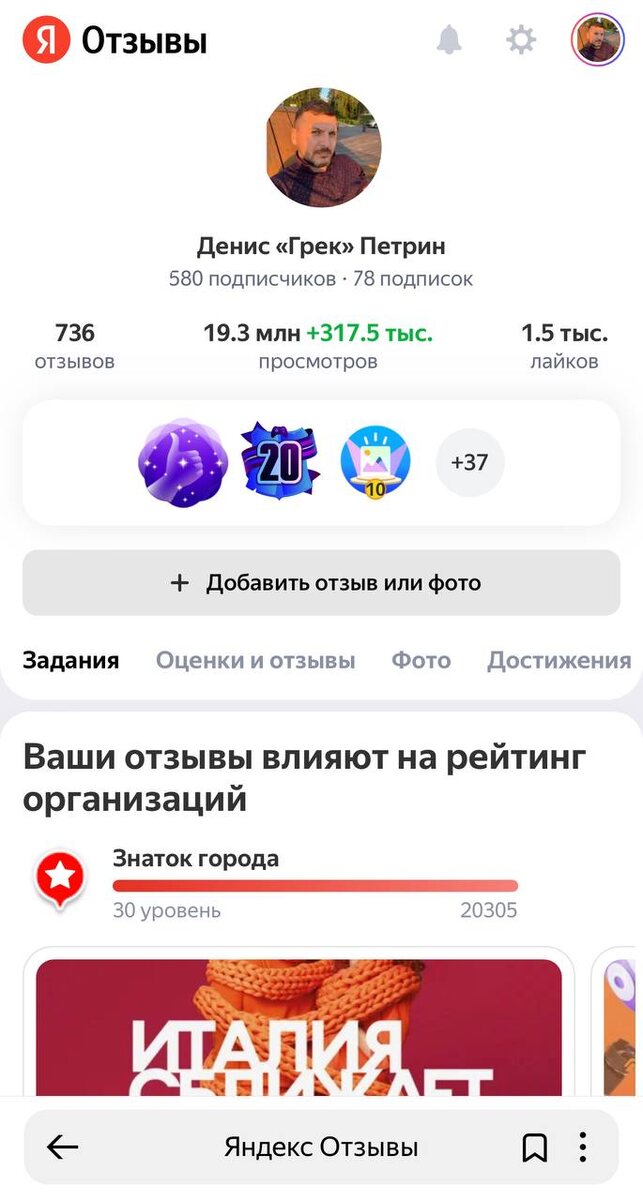Bookmark this page from the bottom bar
This screenshot has height=1200, width=643.
coord(535,1148)
